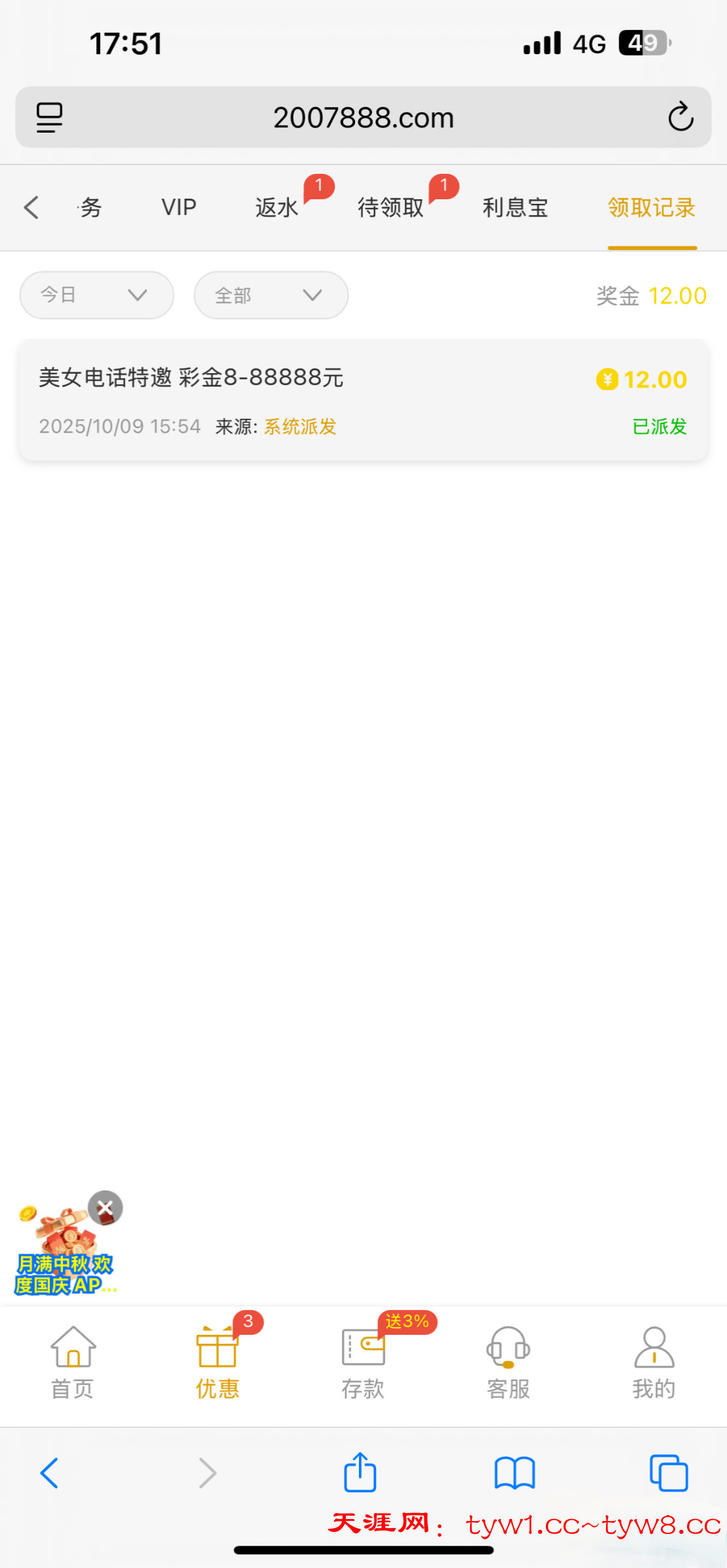This screenshot has width=727, height=1568.
Task: Expand the 今日 date dropdown
Action: (x=97, y=295)
